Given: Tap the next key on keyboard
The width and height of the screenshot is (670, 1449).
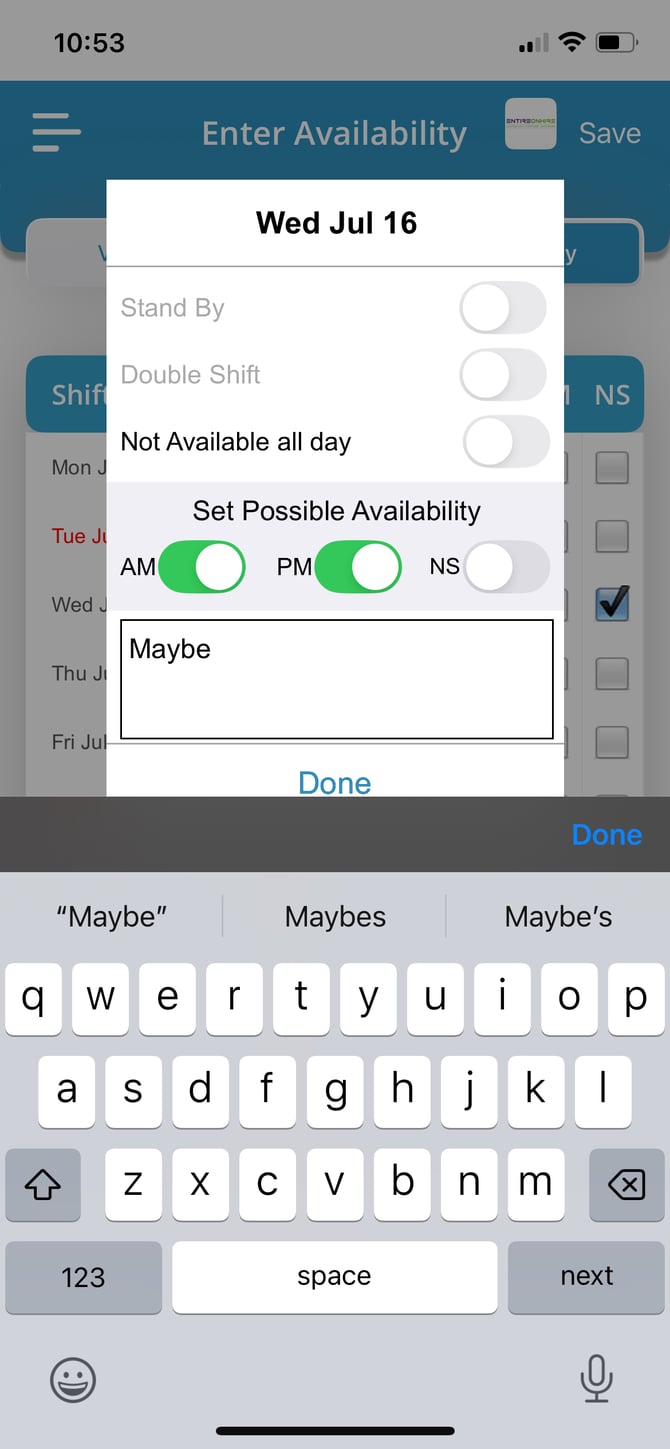Looking at the screenshot, I should (586, 1276).
